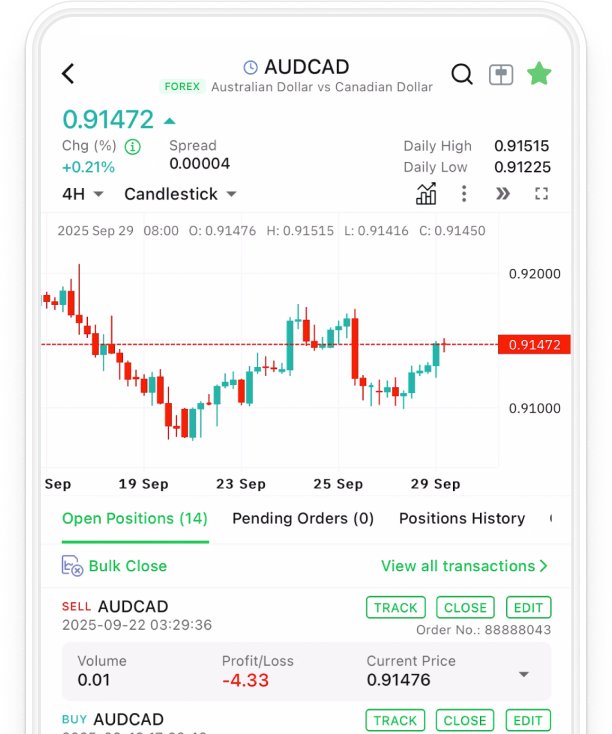The width and height of the screenshot is (612, 734).
Task: Edit the SELL AUDCAD position
Action: click(x=528, y=607)
